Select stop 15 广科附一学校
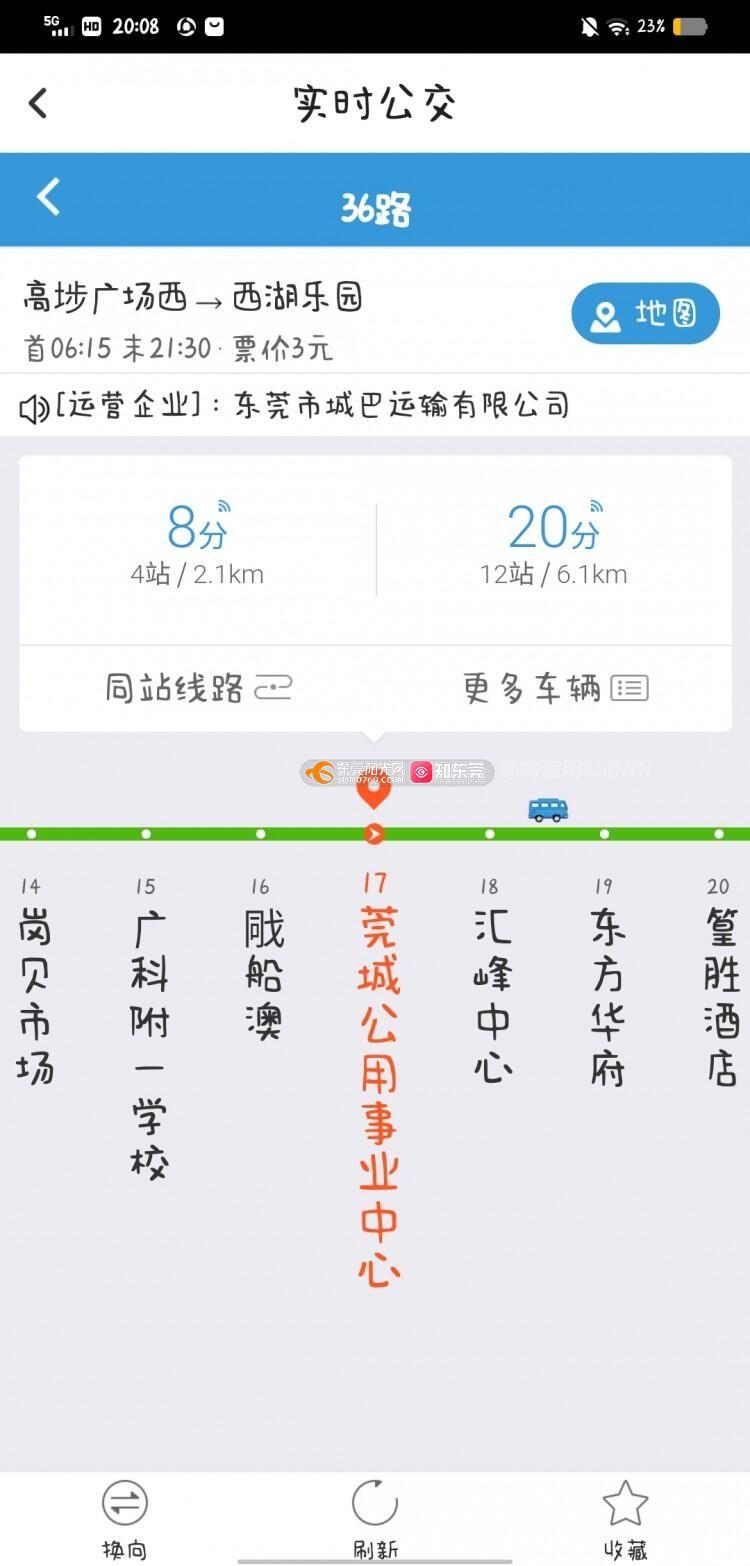The width and height of the screenshot is (750, 1566). click(x=148, y=1028)
